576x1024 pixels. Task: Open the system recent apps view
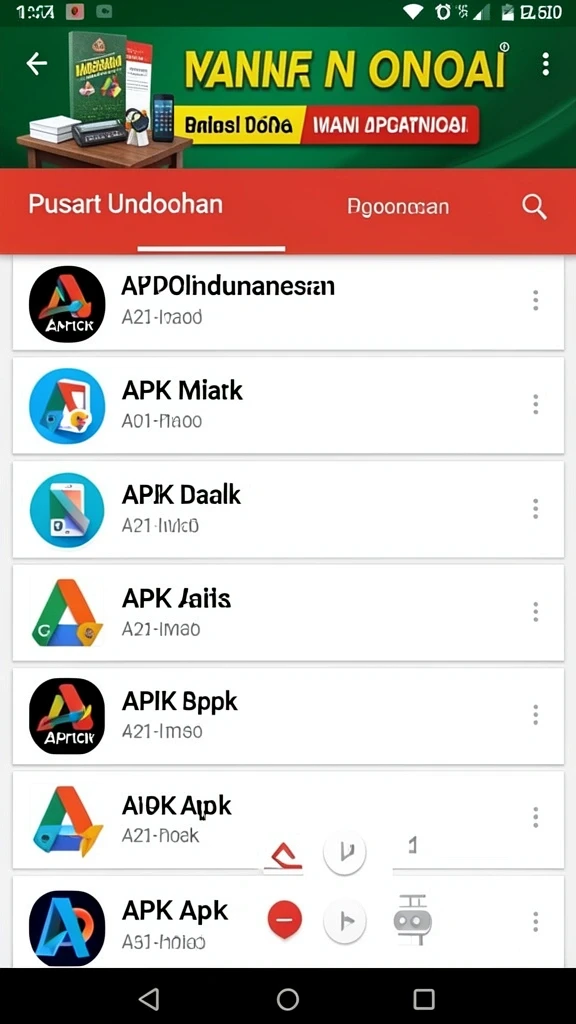tap(424, 999)
